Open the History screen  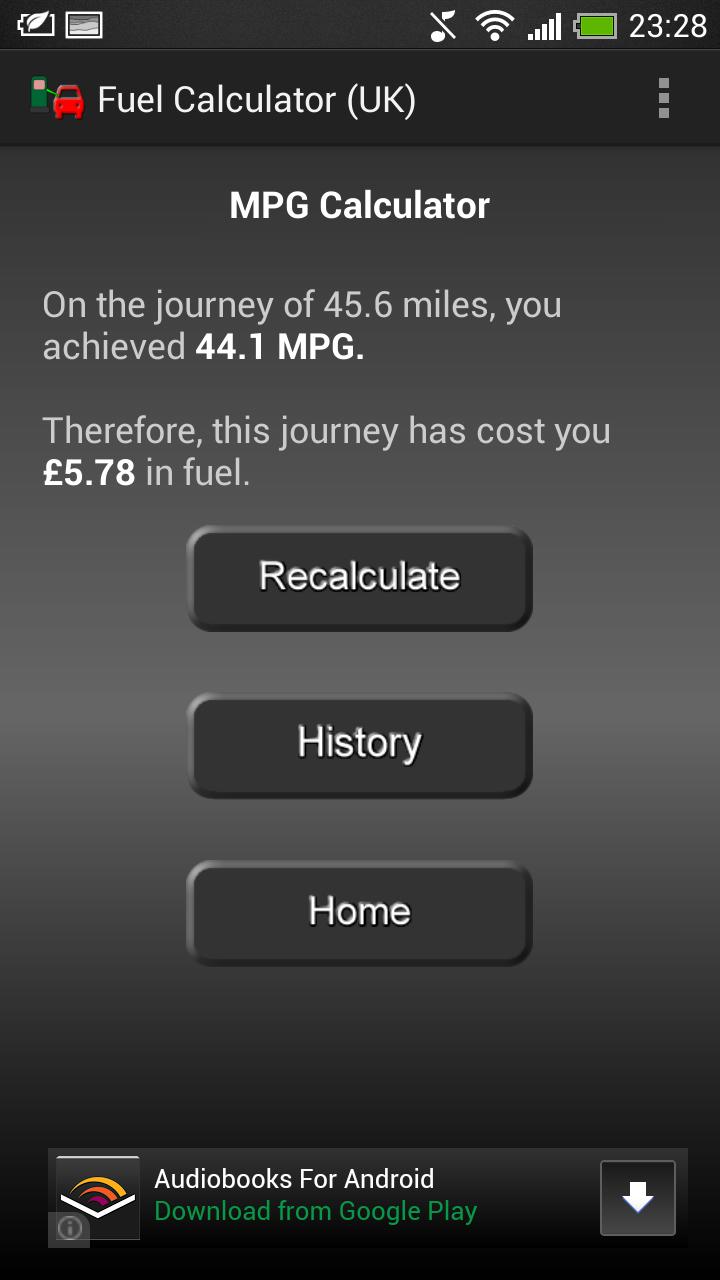[359, 744]
